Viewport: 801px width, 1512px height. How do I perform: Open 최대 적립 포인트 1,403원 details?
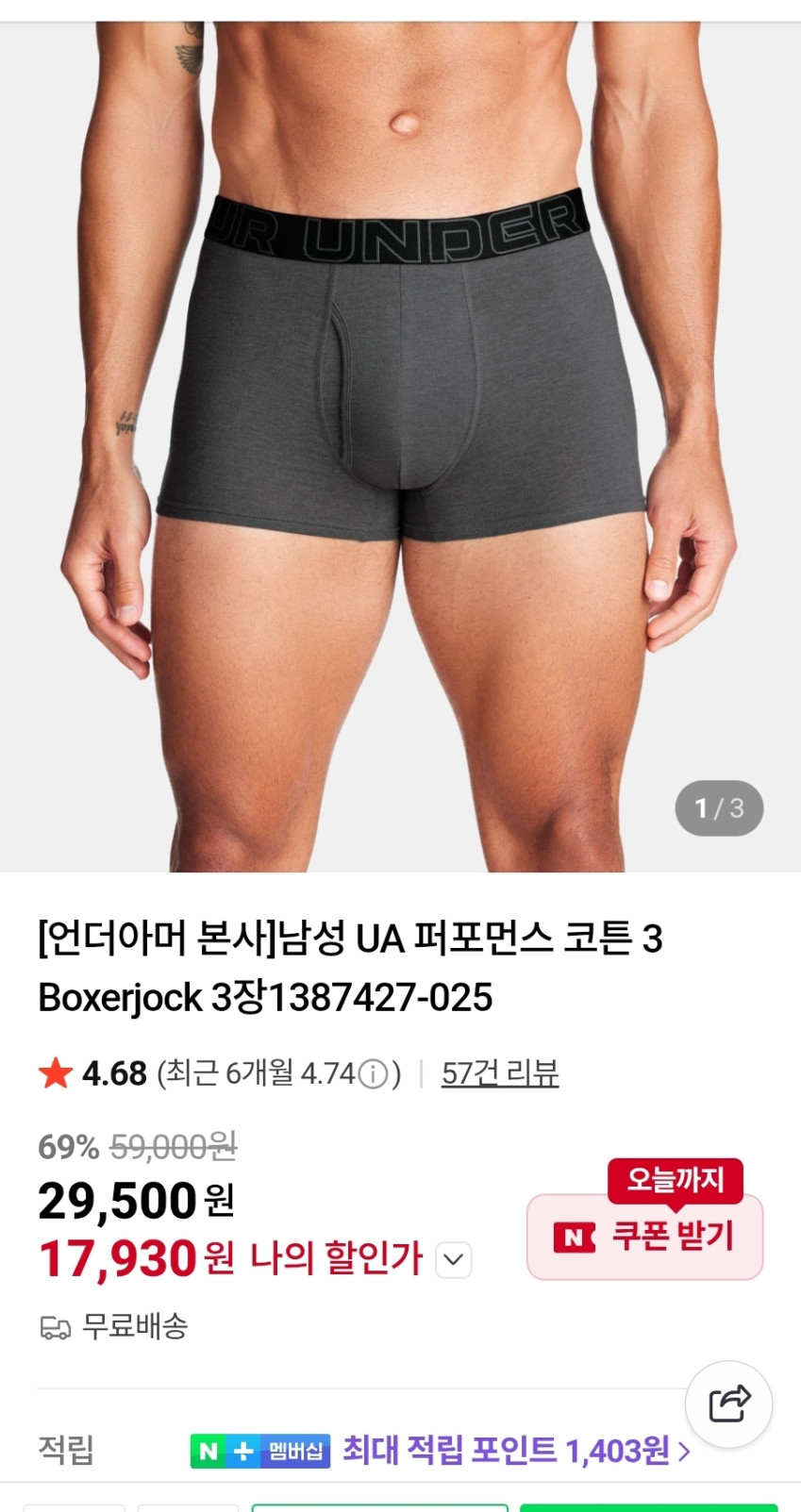514,1451
